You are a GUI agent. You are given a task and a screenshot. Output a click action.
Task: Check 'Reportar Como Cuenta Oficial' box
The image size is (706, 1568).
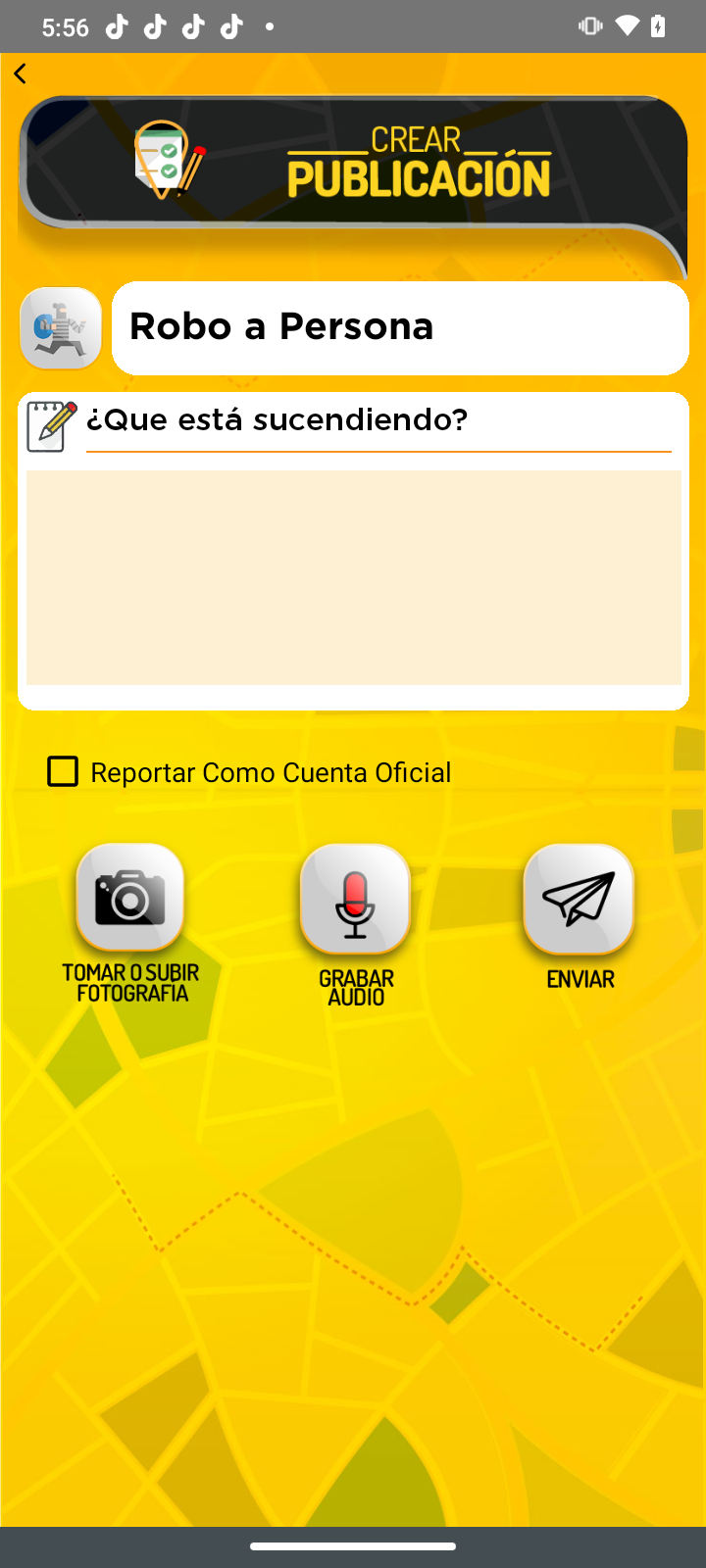[63, 772]
